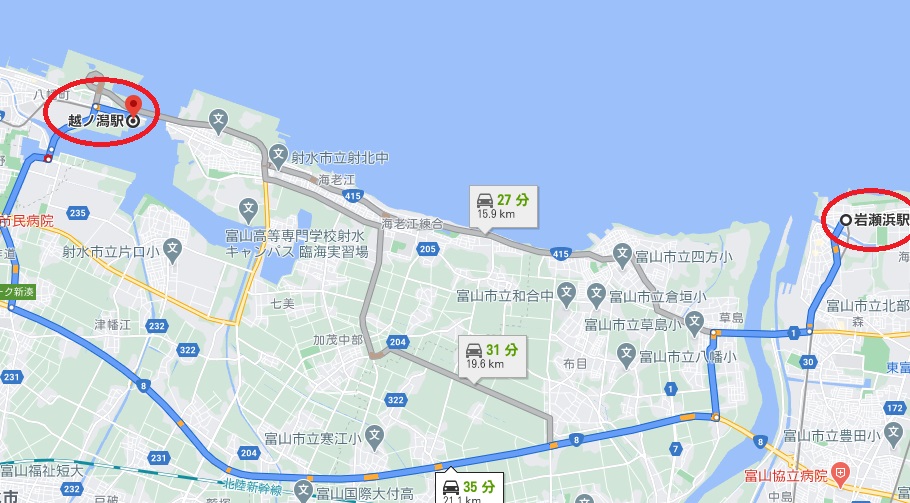Image resolution: width=910 pixels, height=503 pixels.
Task: Open the 富山市立四方小 school marker
Action: point(622,253)
